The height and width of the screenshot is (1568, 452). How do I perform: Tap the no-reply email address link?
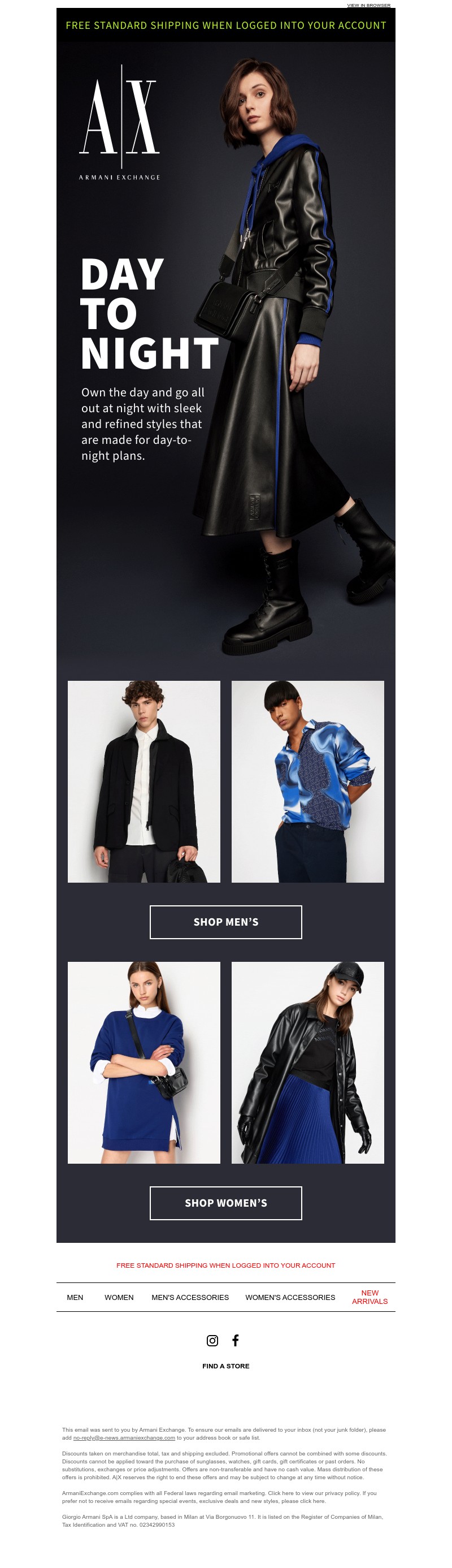(x=124, y=1438)
